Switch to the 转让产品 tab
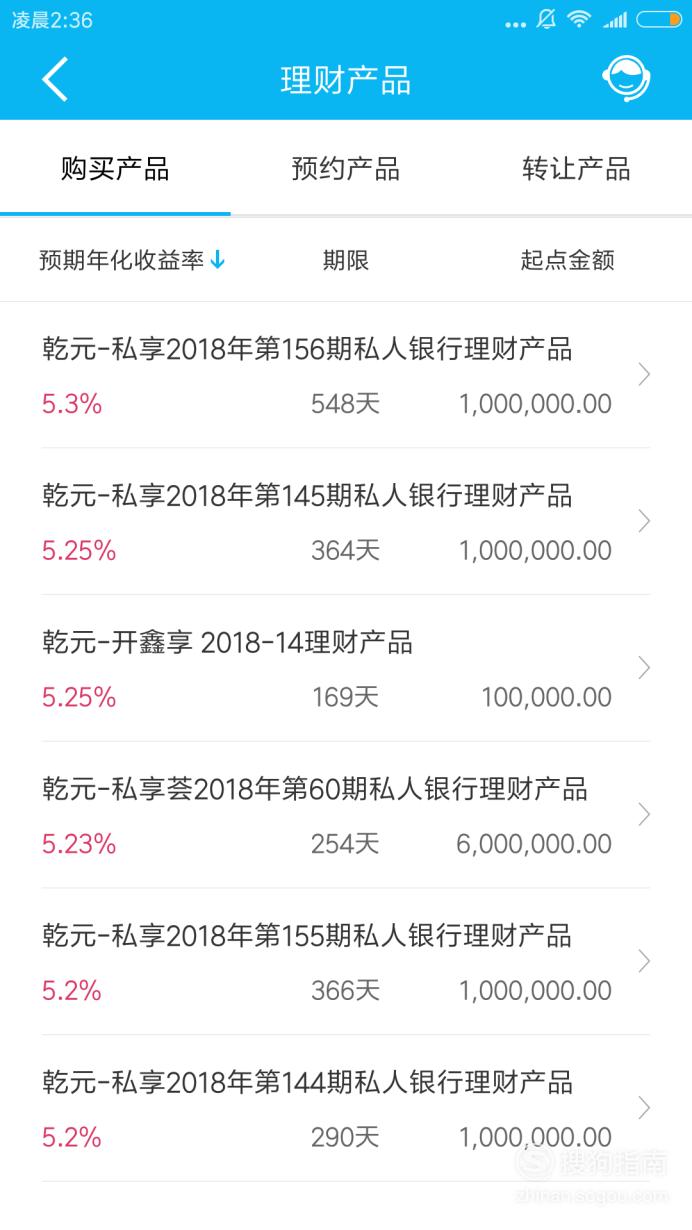Viewport: 692px width, 1230px height. [576, 168]
